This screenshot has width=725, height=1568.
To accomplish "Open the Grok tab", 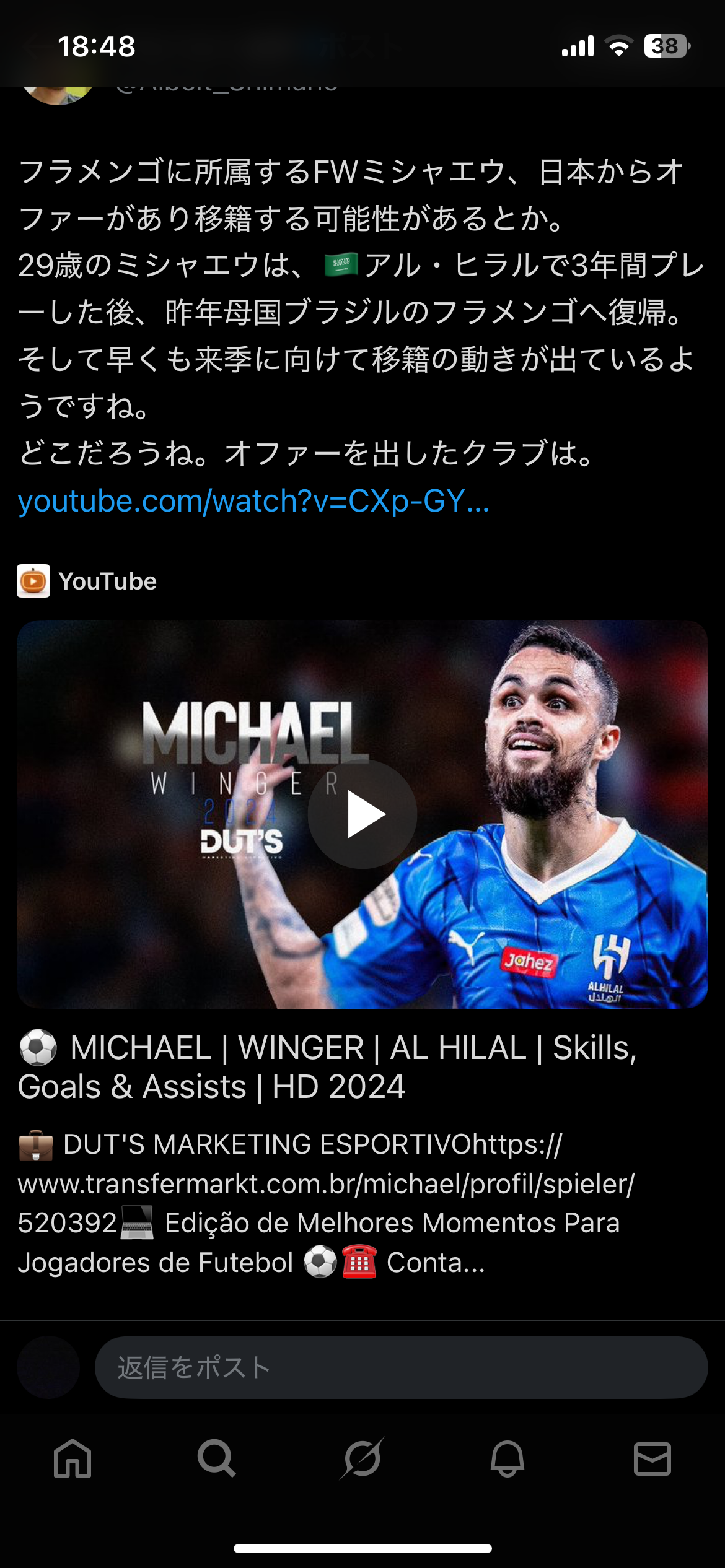I will [x=362, y=1458].
